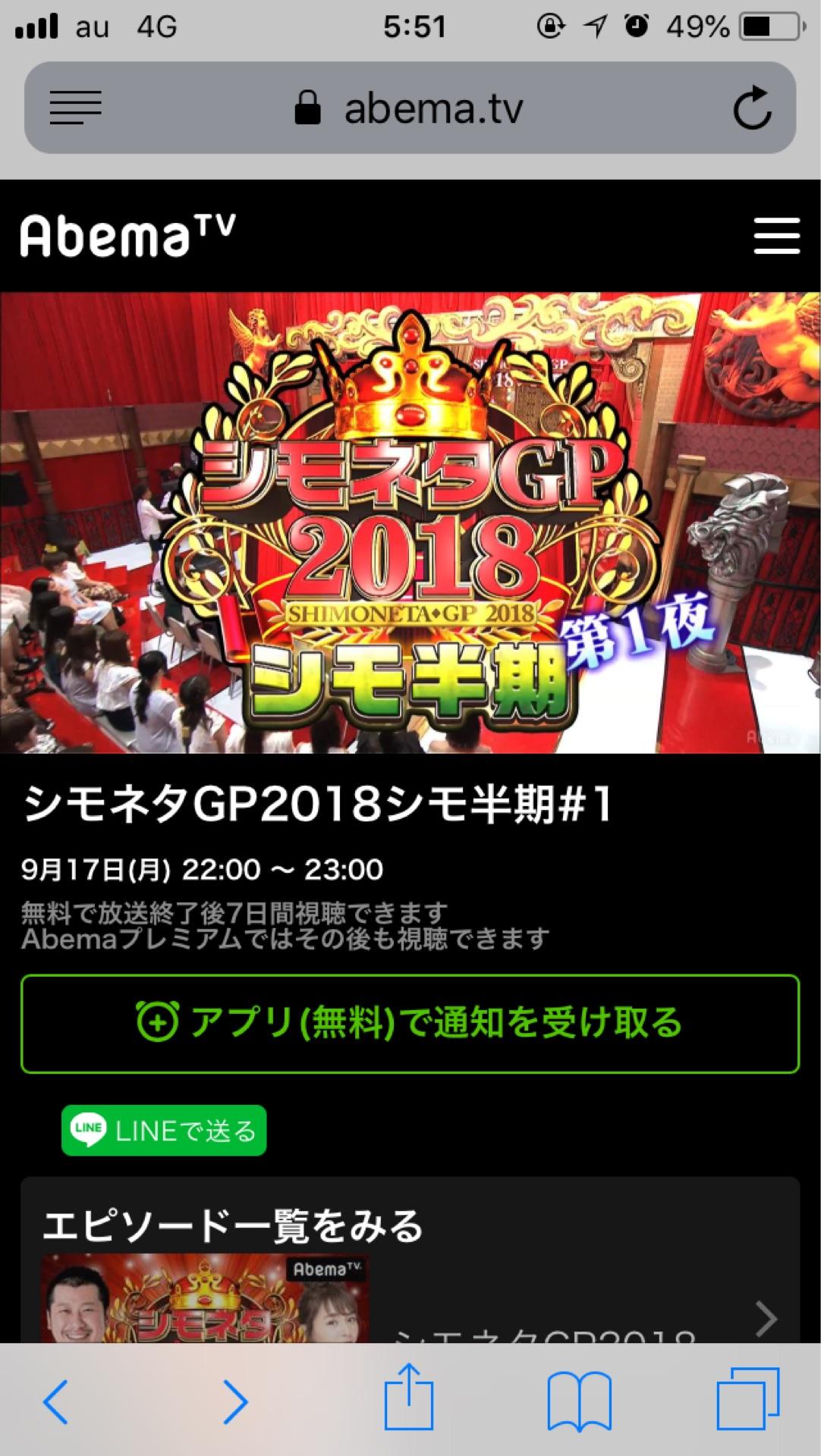Show open Safari tabs
The width and height of the screenshot is (821, 1456).
coord(748,1400)
